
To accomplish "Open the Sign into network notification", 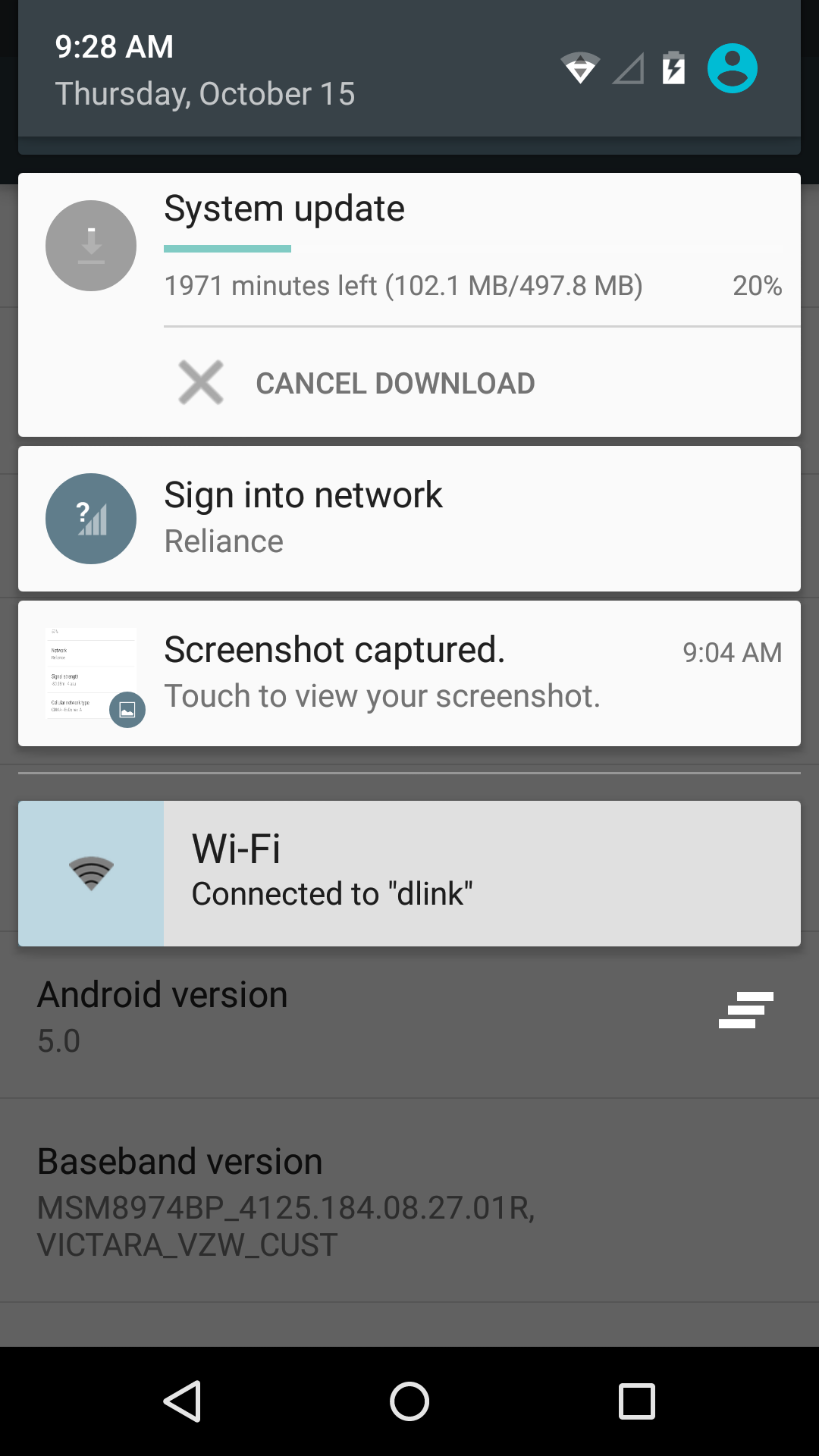I will click(409, 519).
